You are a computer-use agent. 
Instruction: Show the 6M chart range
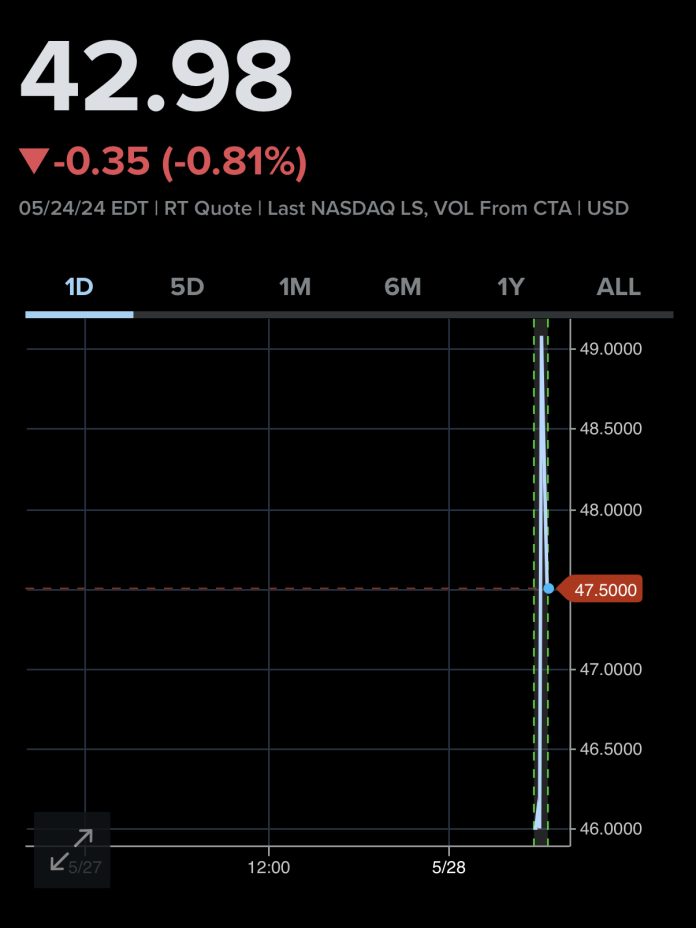[x=403, y=287]
